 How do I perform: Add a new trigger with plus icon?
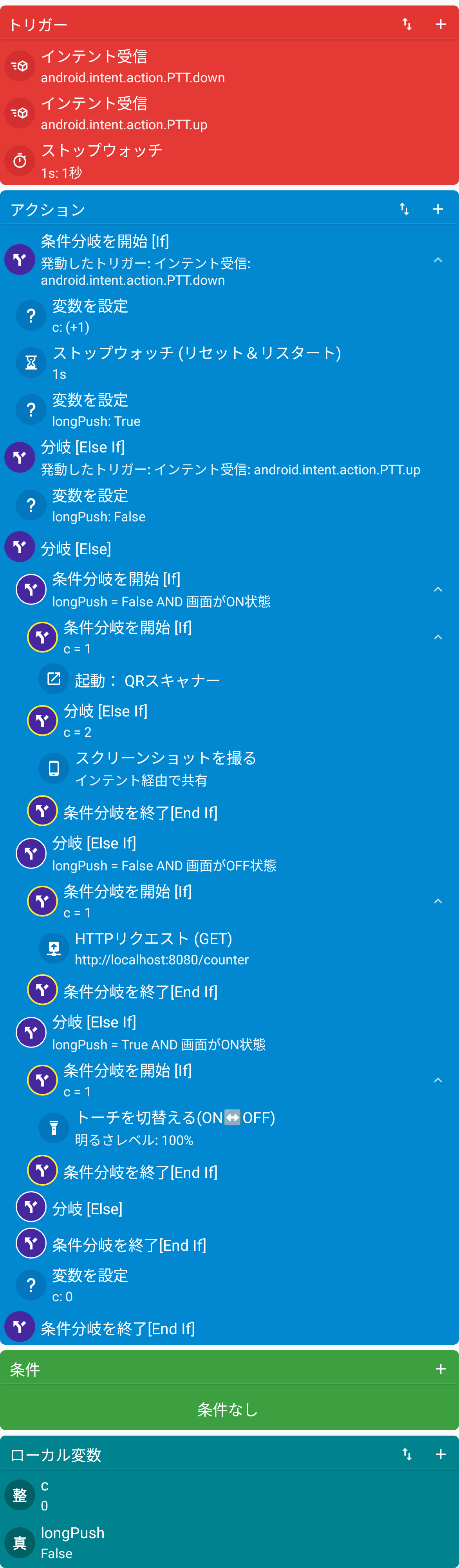pyautogui.click(x=440, y=24)
